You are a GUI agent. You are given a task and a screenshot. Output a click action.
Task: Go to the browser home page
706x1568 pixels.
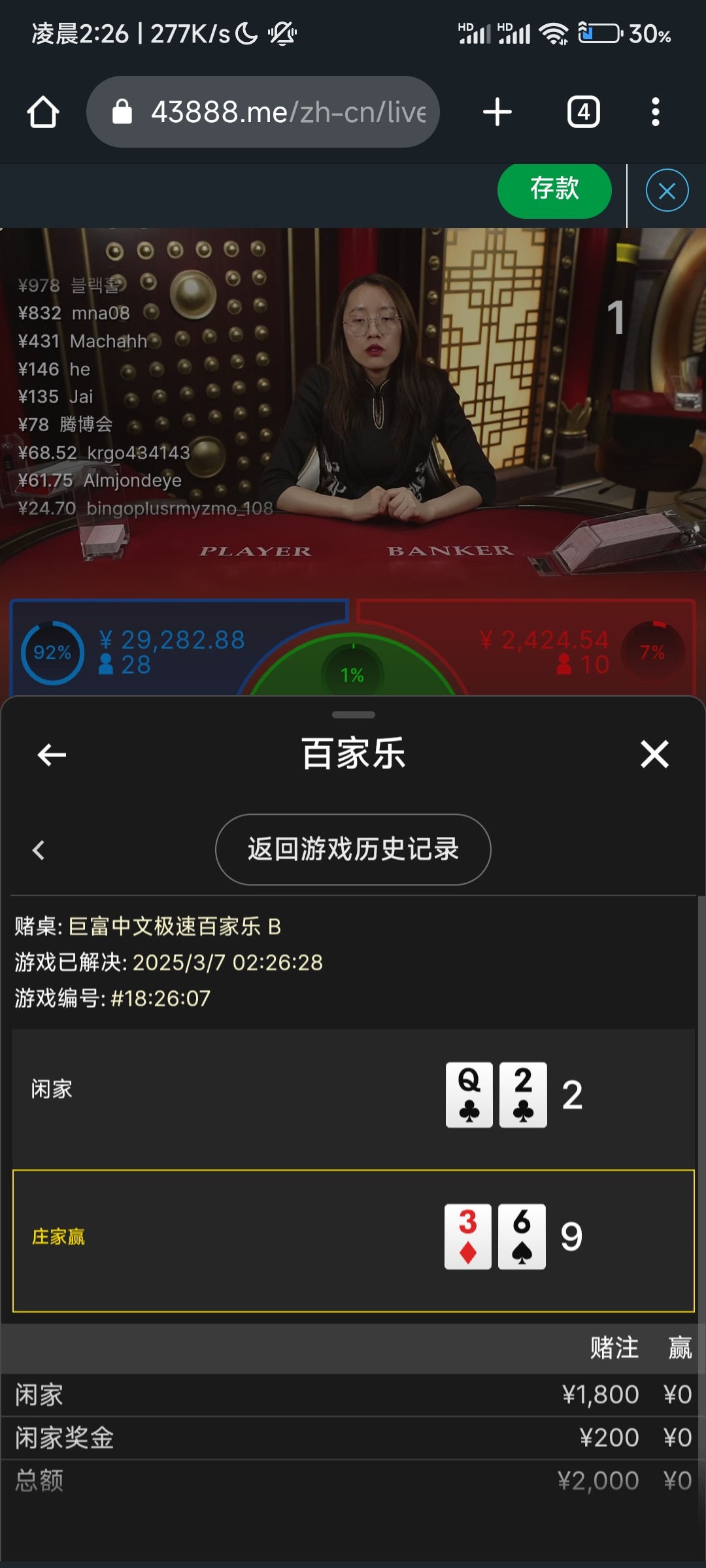click(x=43, y=112)
